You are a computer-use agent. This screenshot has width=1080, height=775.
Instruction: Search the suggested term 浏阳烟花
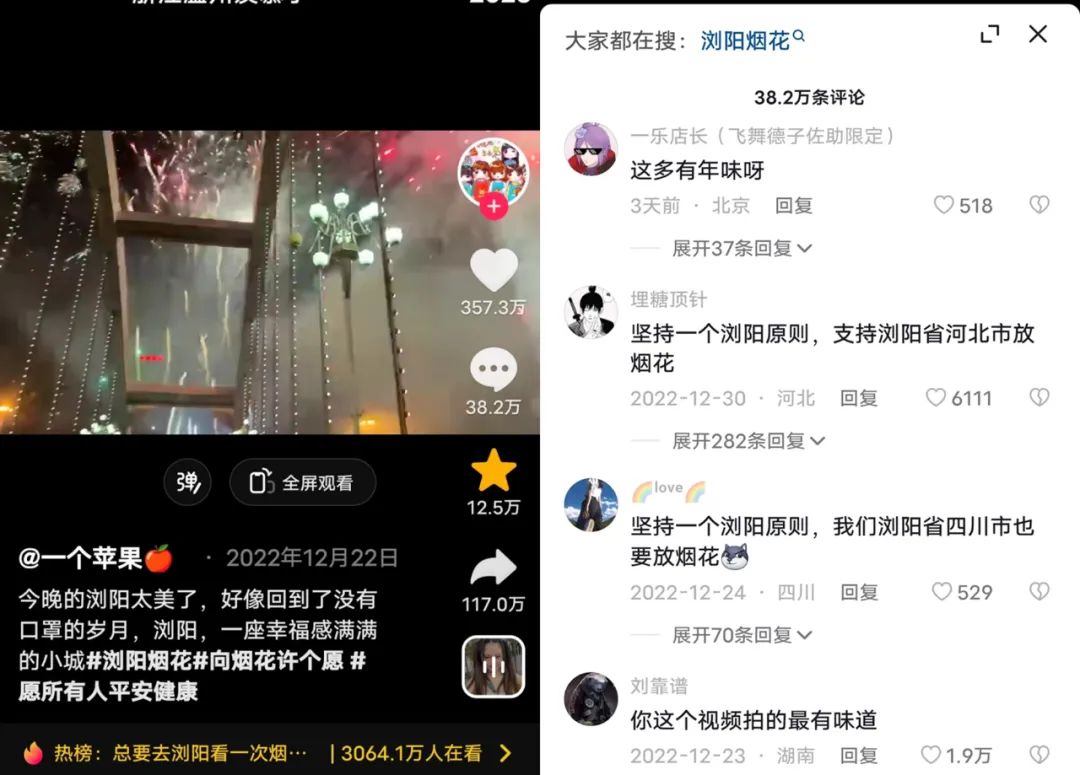coord(751,40)
